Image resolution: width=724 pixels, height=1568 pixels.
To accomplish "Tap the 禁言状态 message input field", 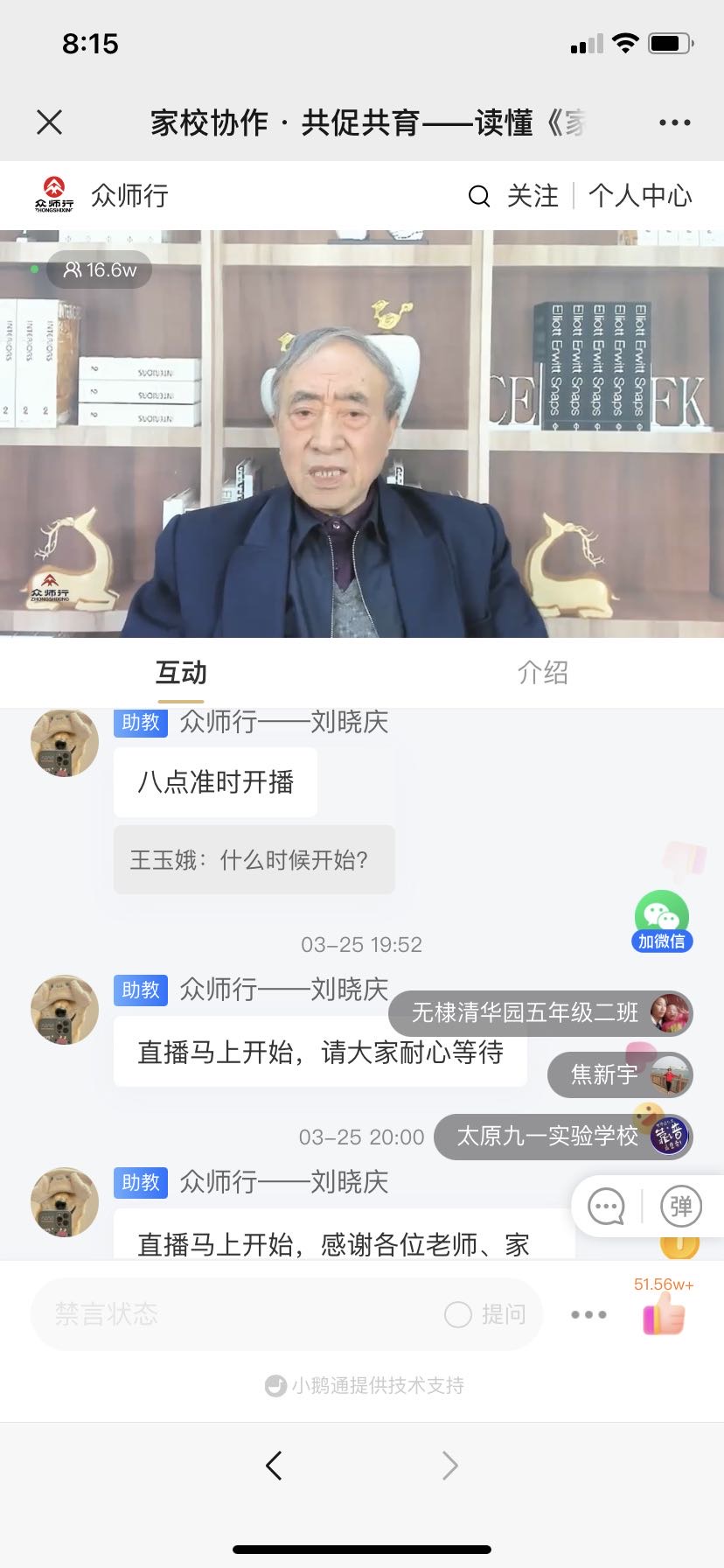I will [219, 1313].
